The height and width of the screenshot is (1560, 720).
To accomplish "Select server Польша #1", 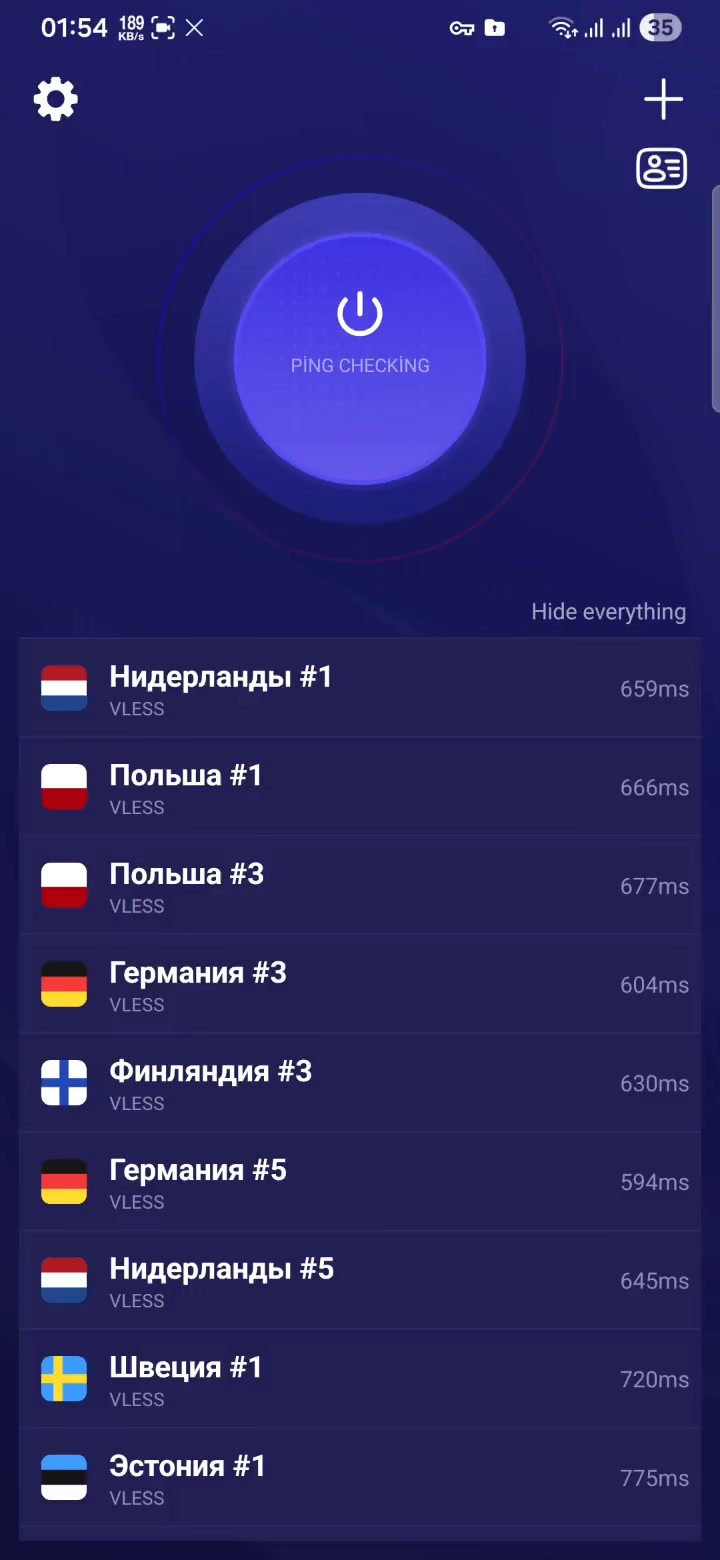I will pos(360,787).
